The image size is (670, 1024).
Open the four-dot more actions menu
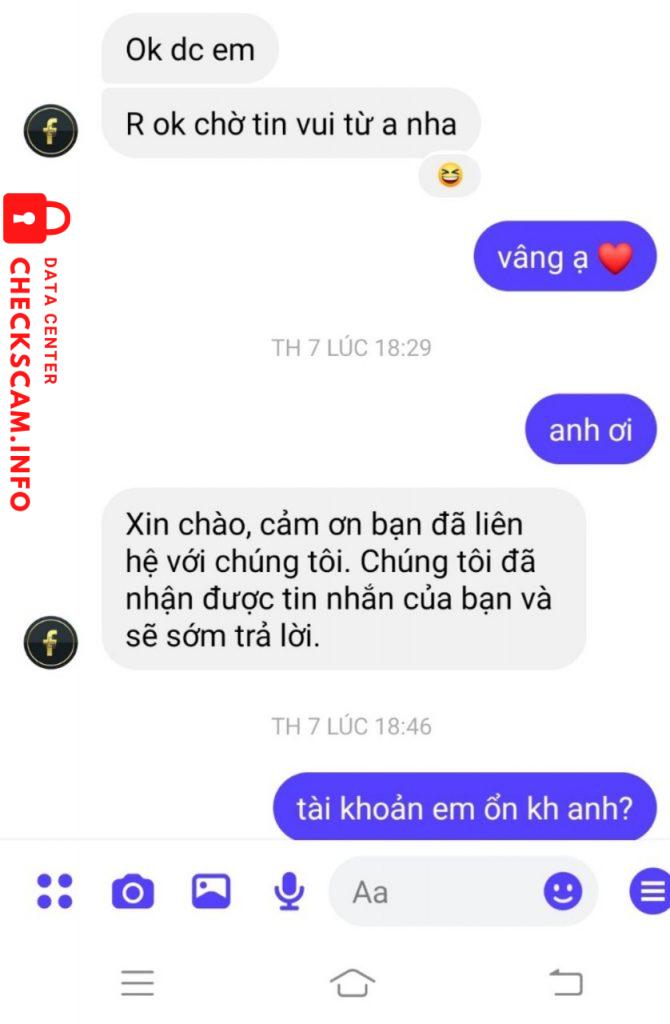point(55,890)
